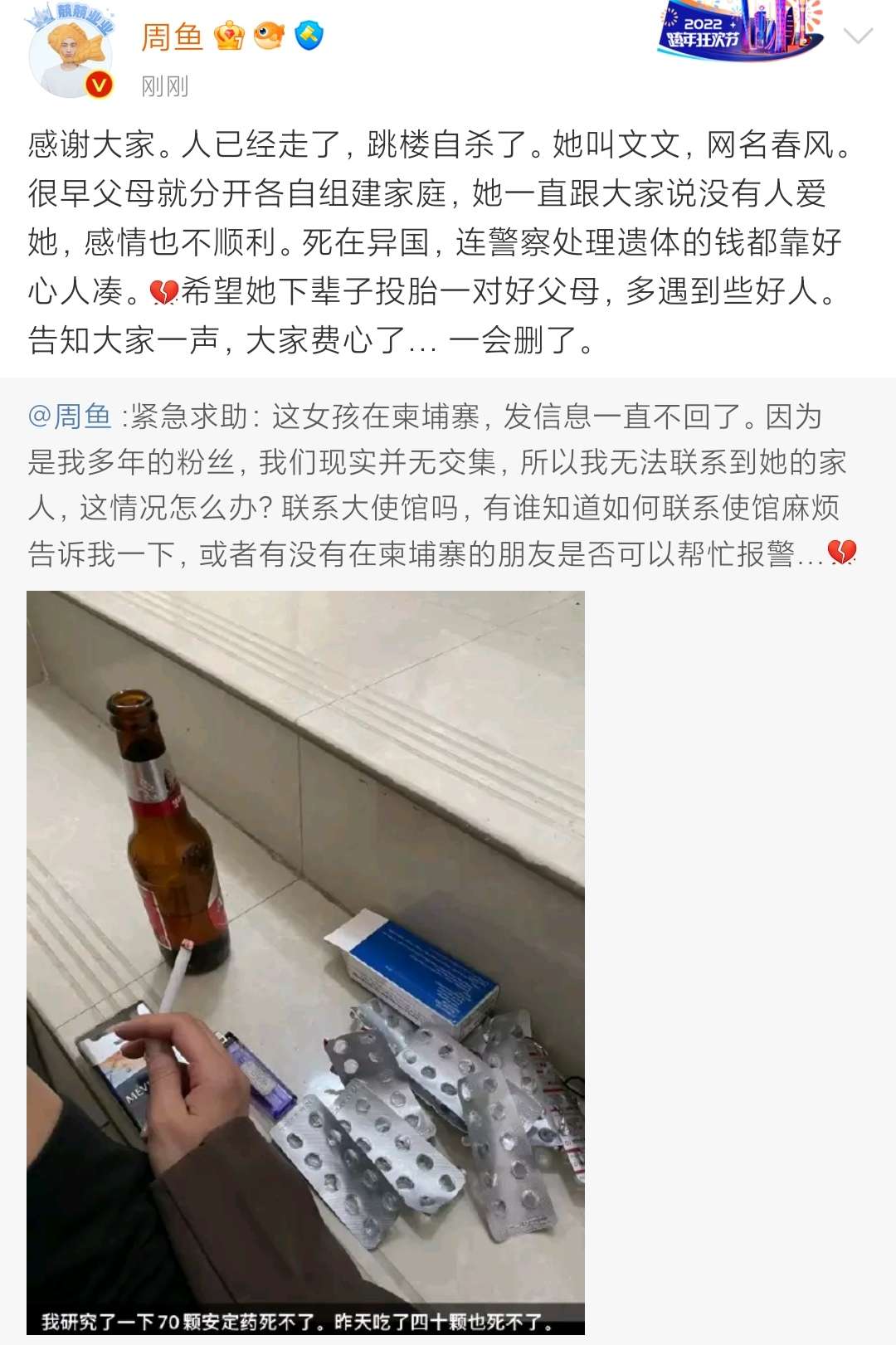View the reposted image full screen
896x1345 pixels.
(x=305, y=962)
